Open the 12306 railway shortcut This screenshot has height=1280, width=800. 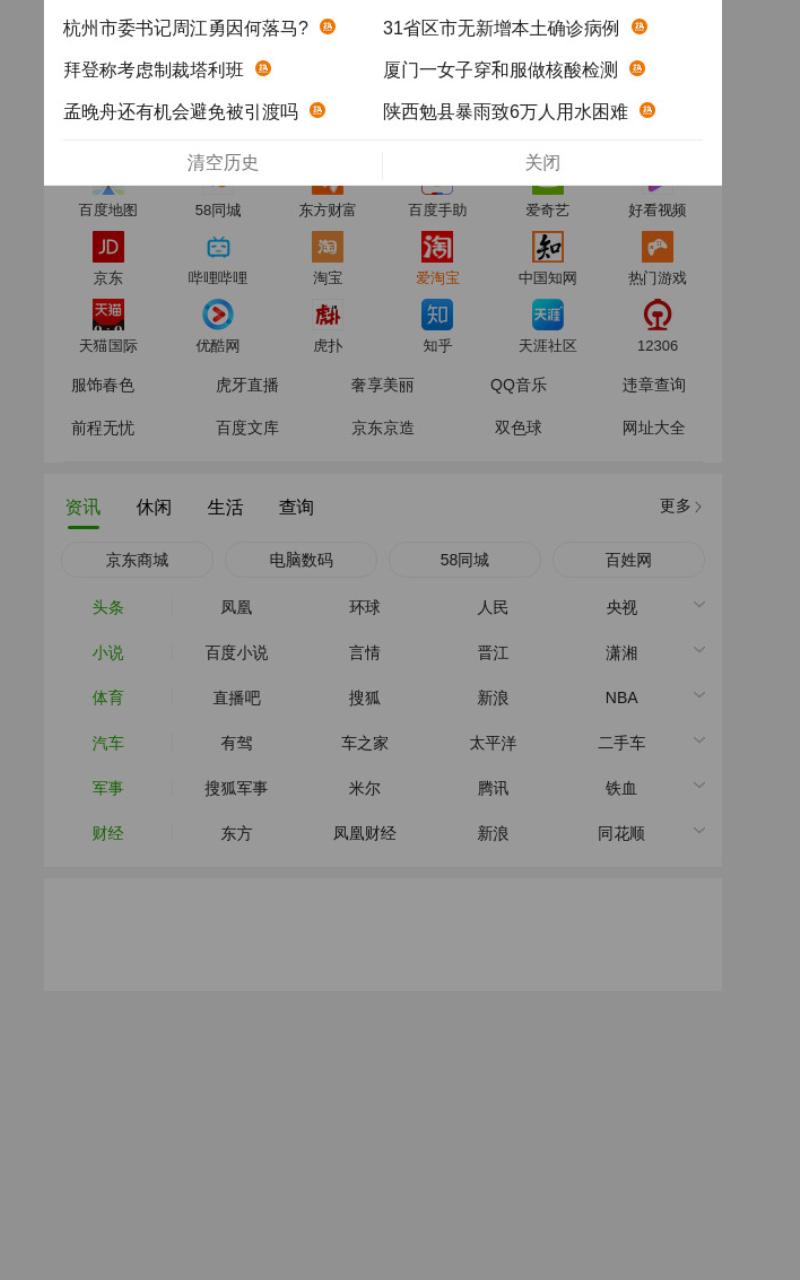pyautogui.click(x=657, y=327)
